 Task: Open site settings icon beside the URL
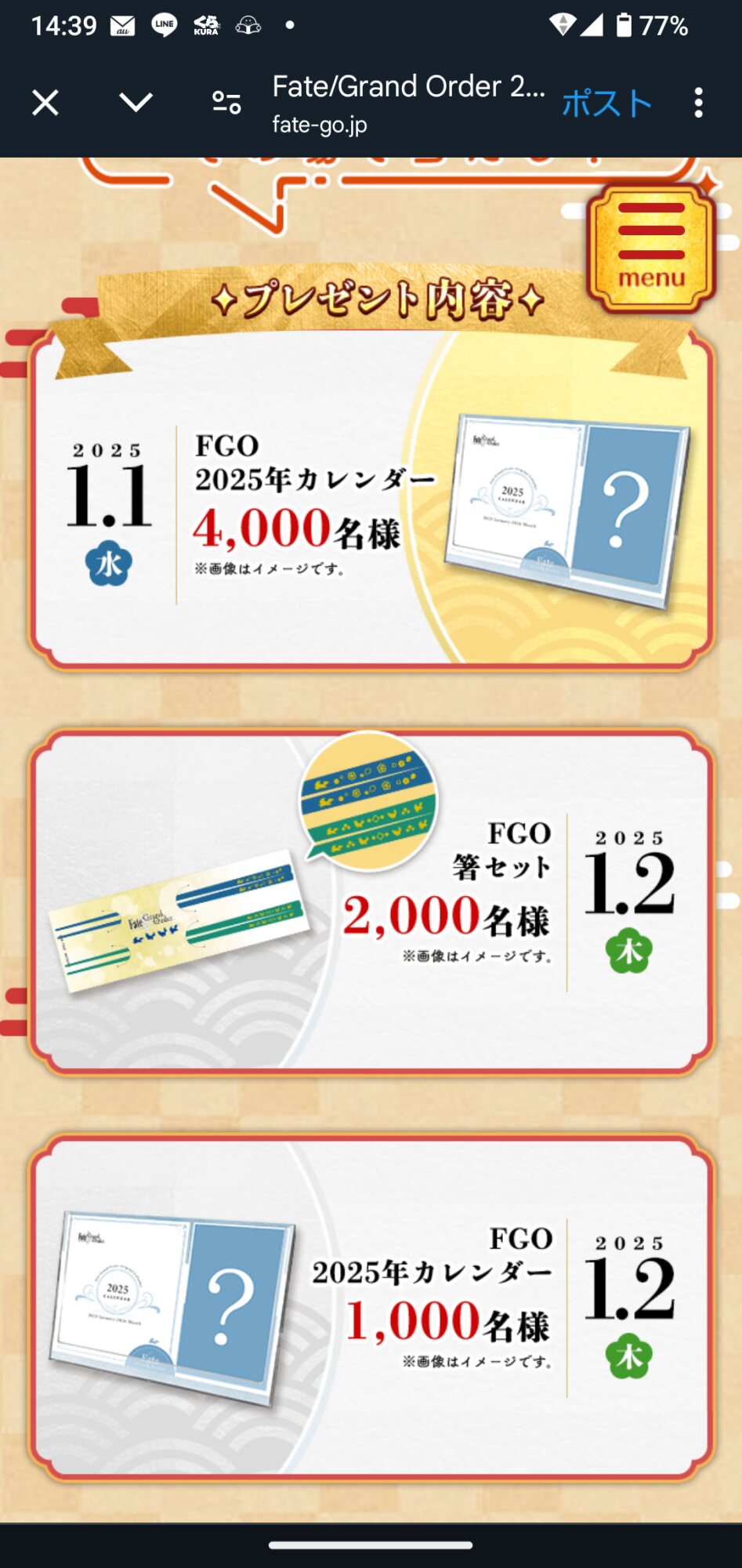(226, 102)
